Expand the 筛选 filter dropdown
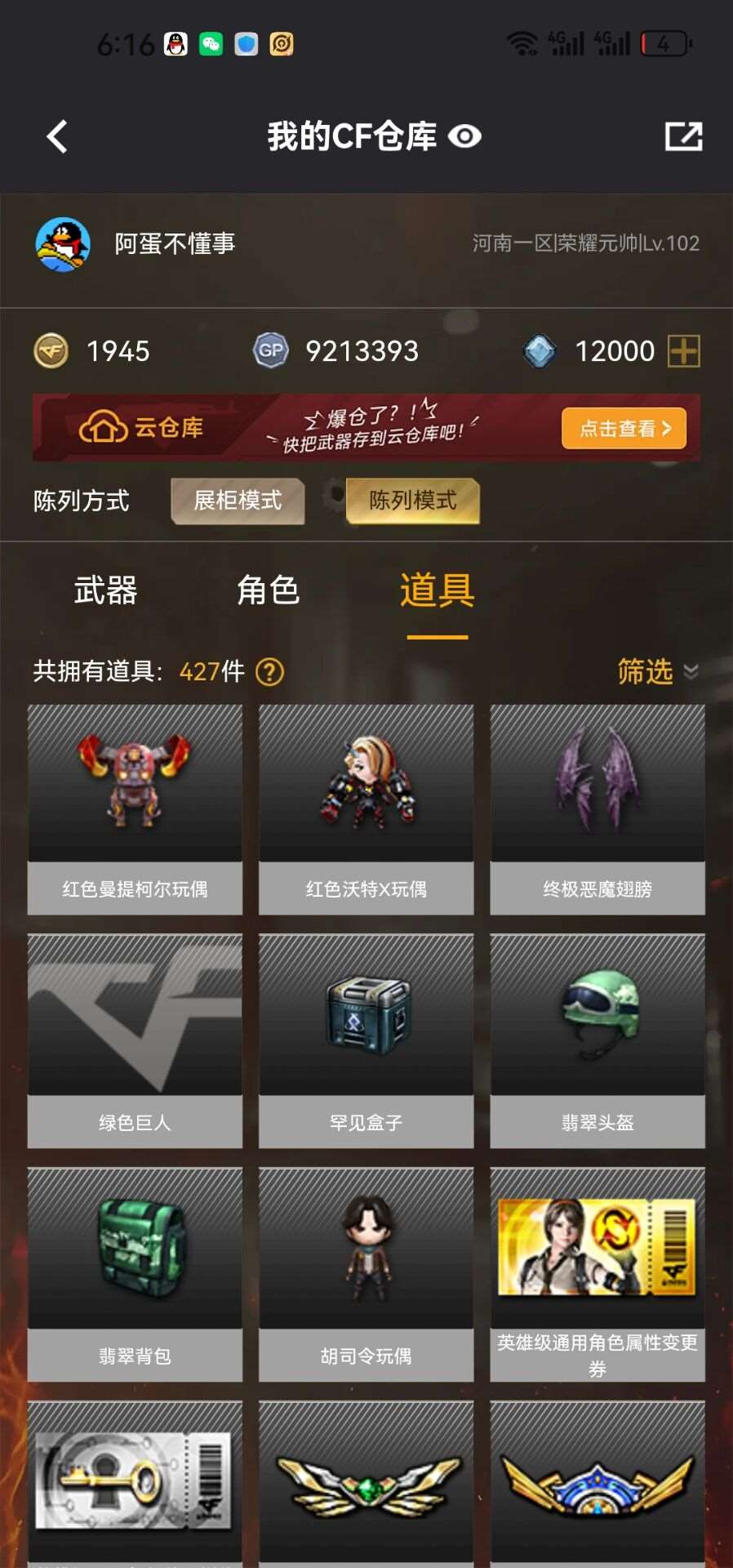 (657, 671)
